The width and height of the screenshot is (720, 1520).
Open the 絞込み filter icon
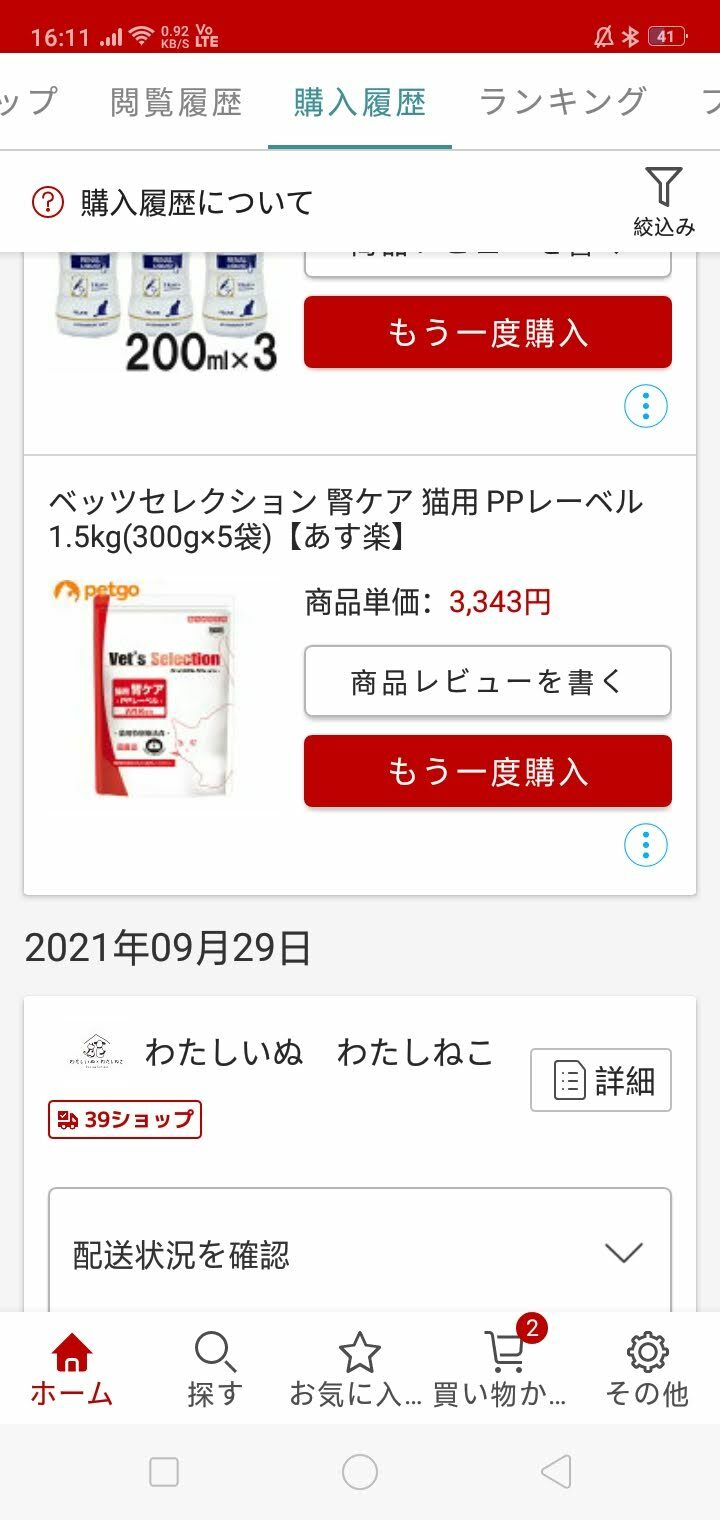pyautogui.click(x=663, y=201)
